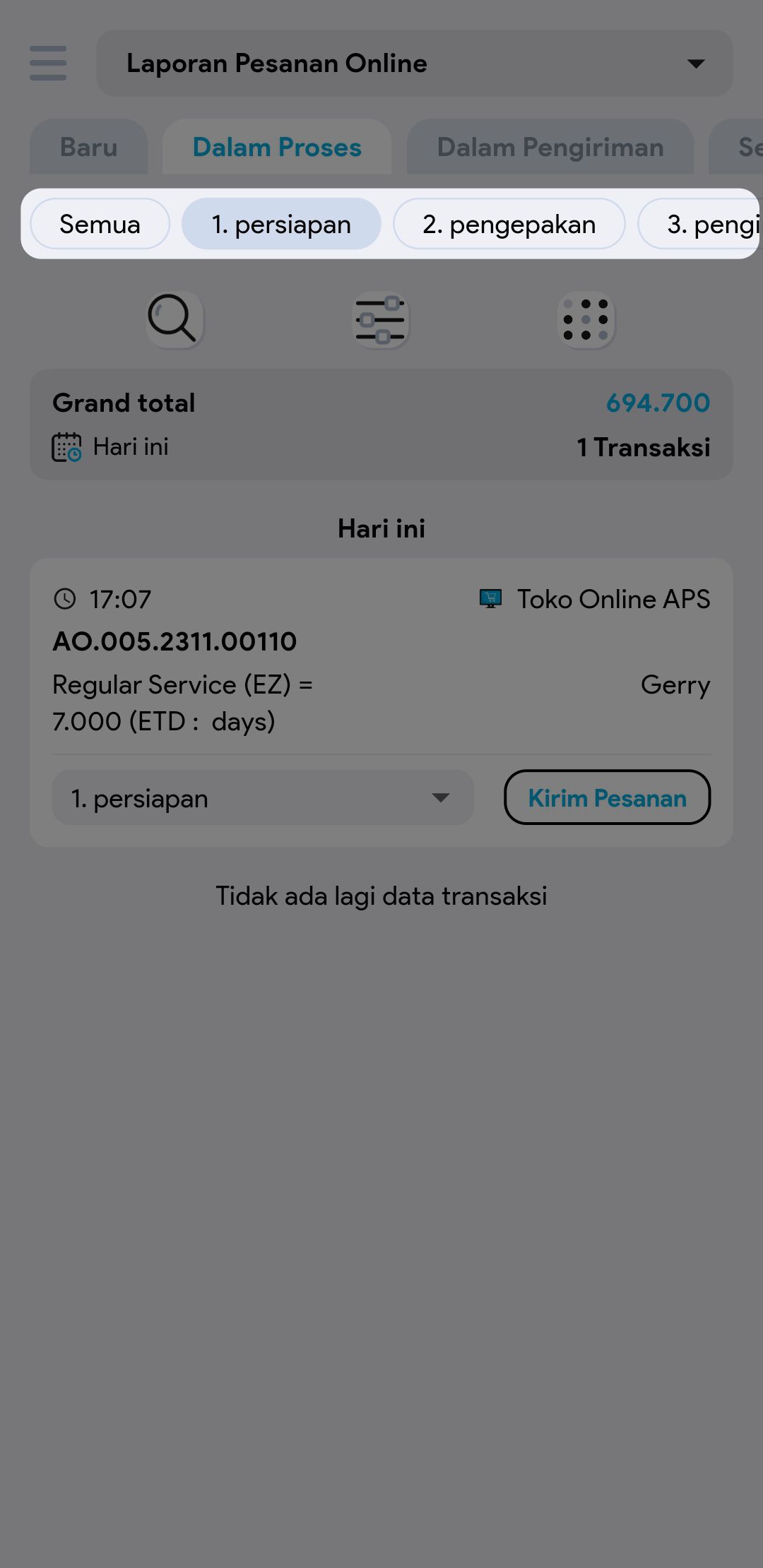Viewport: 763px width, 1568px height.
Task: Select the Semua filter chip
Action: coord(100,224)
